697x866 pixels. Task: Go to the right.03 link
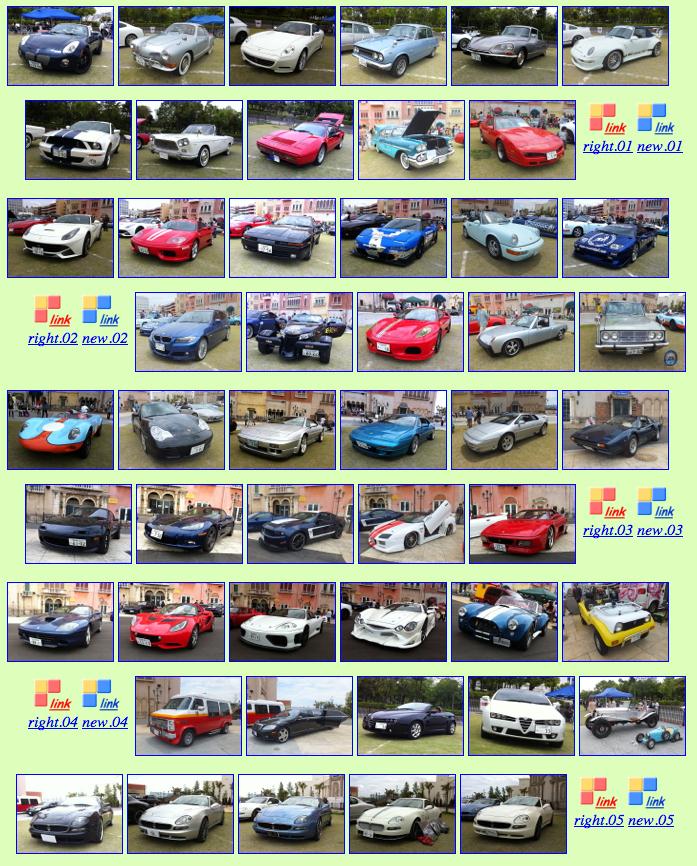coord(607,530)
